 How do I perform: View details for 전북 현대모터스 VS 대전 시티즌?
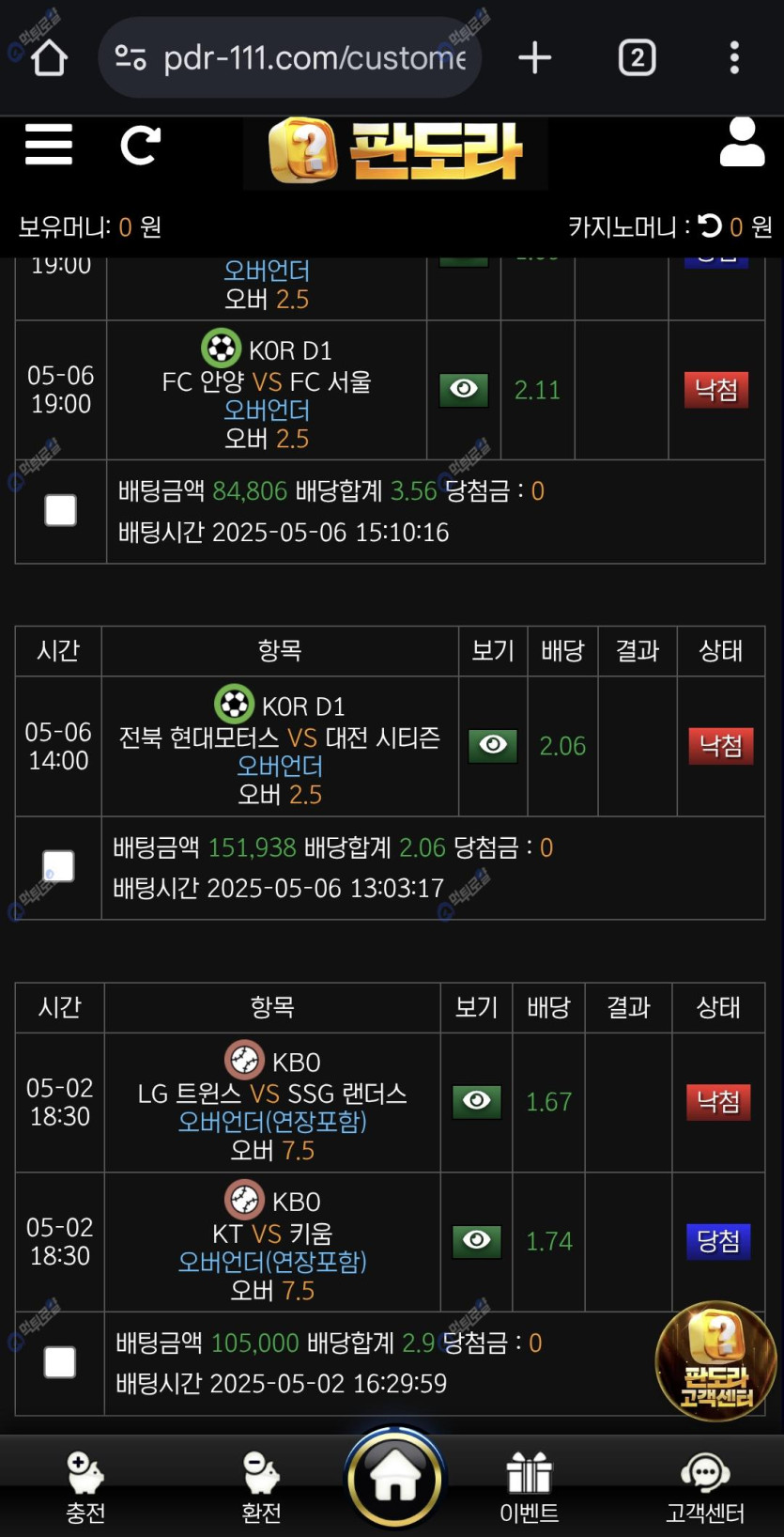point(493,746)
